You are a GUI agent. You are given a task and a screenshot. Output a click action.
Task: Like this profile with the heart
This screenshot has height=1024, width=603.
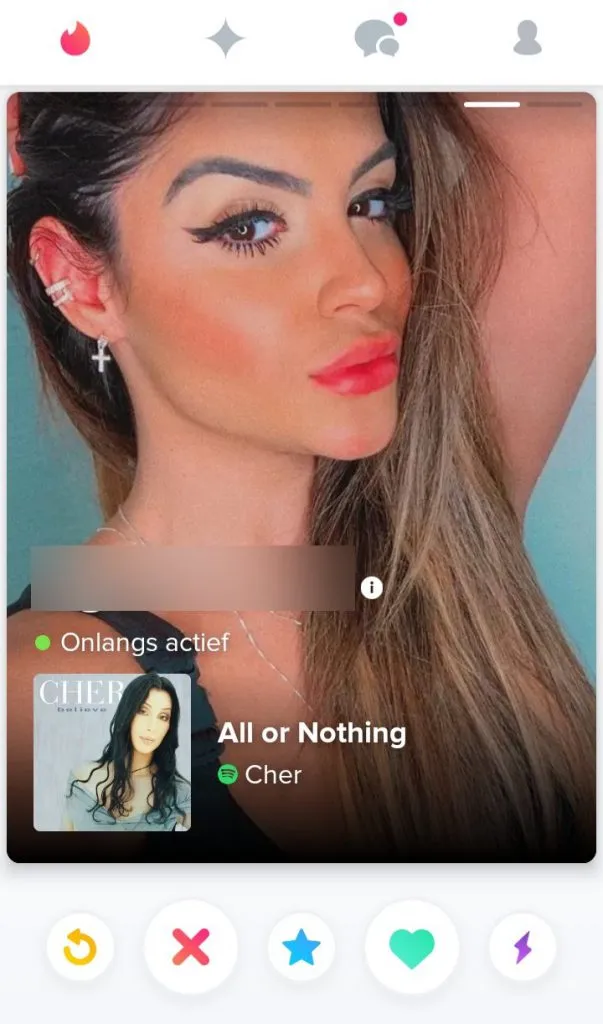(x=412, y=947)
